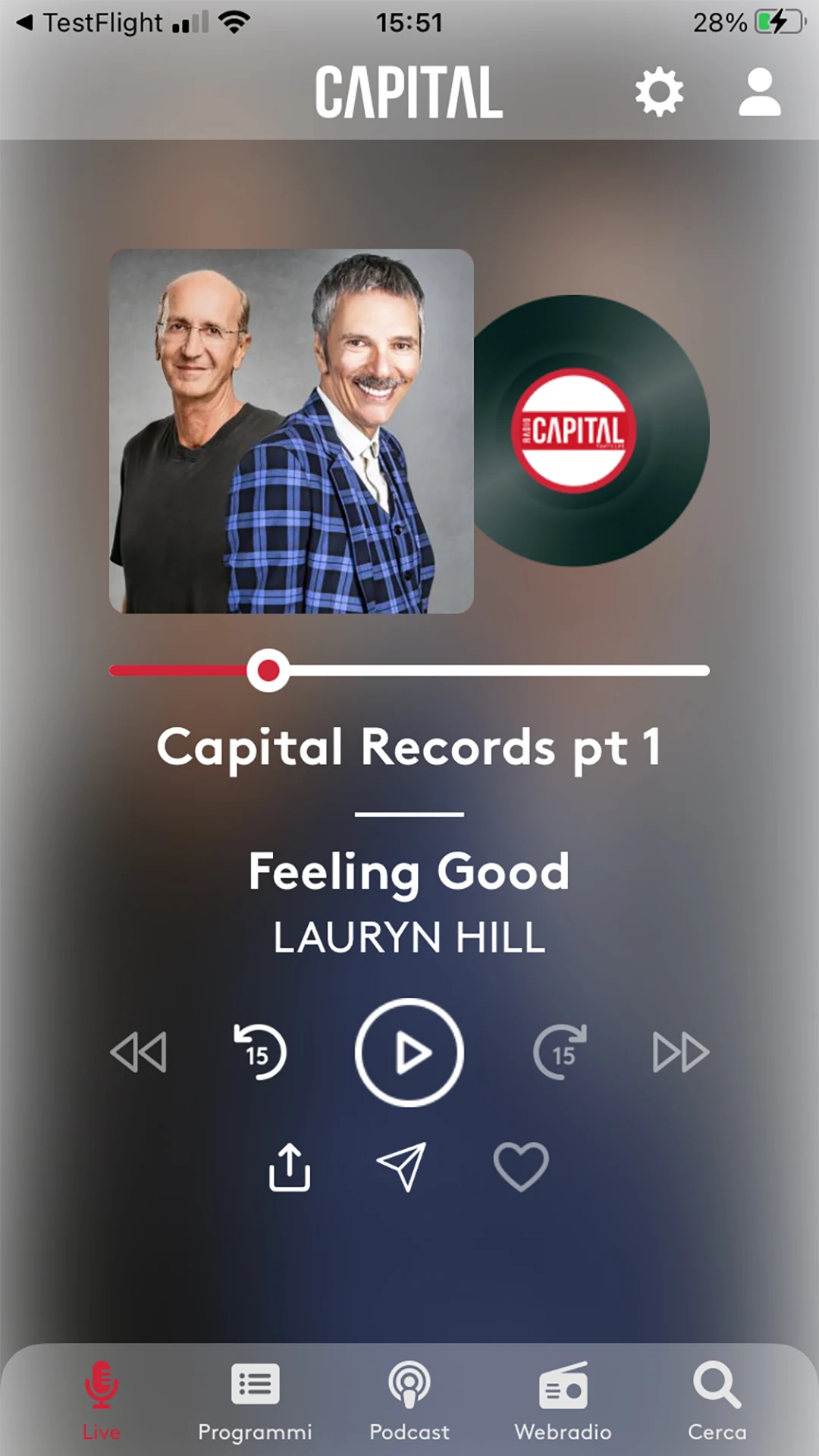
Task: Go to the previous track
Action: pyautogui.click(x=139, y=1053)
